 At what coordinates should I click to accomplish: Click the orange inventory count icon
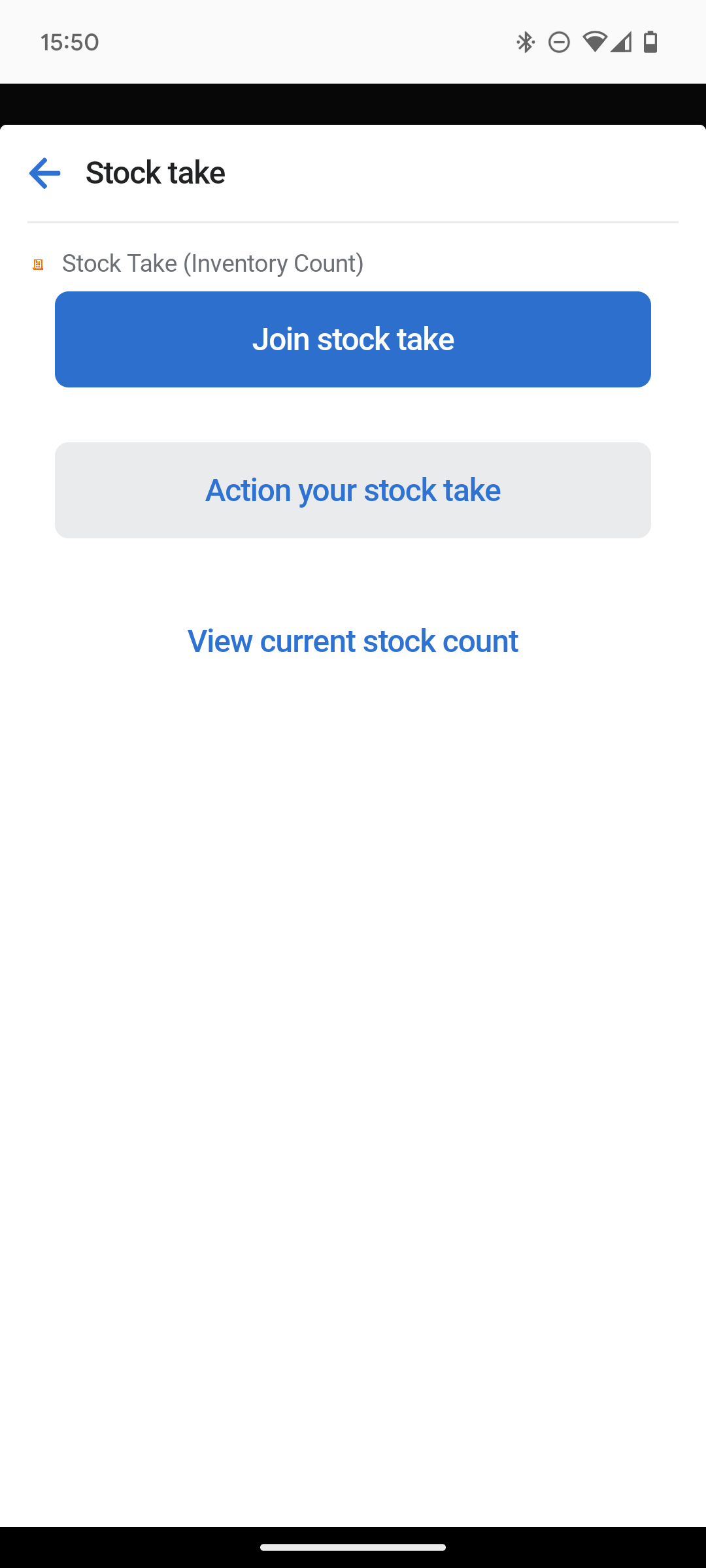[37, 263]
